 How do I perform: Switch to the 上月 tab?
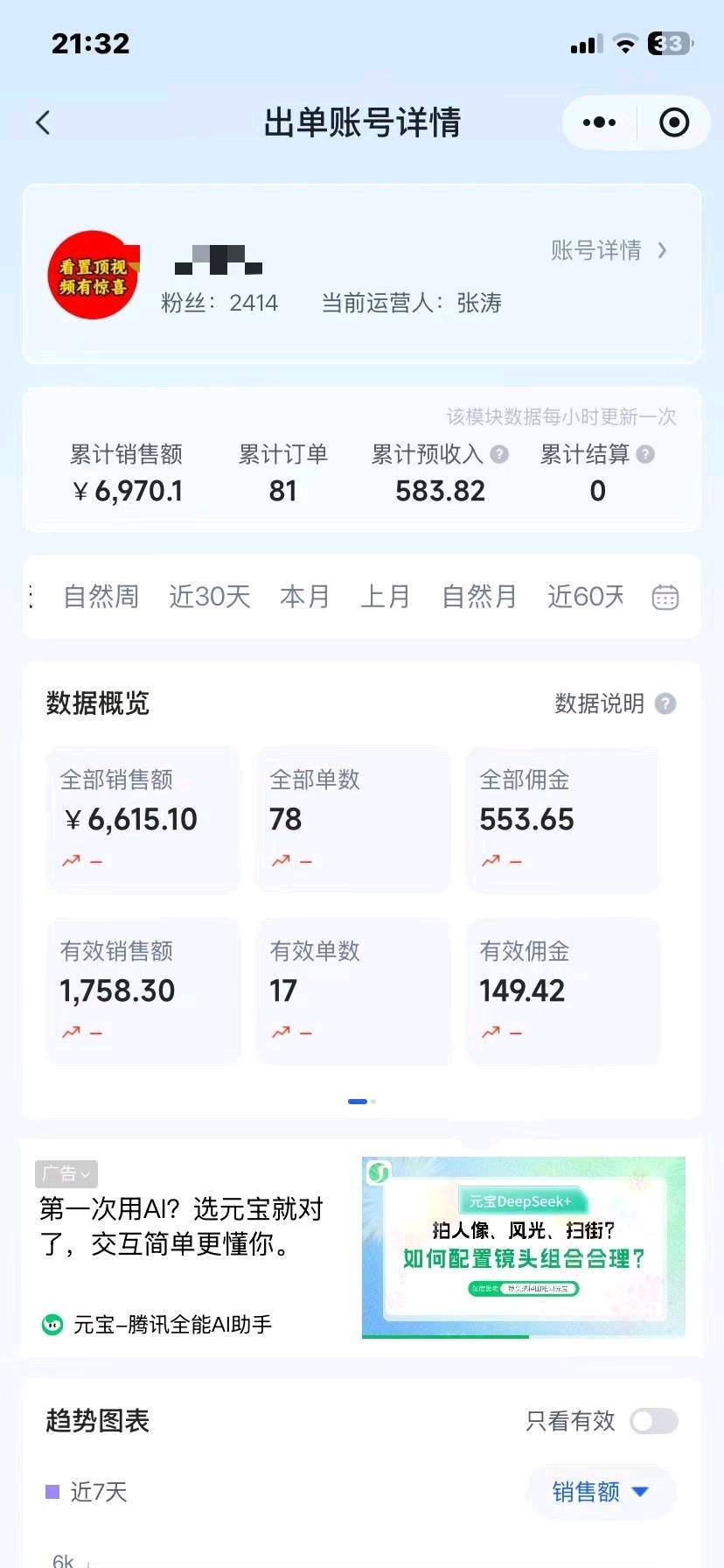click(386, 597)
